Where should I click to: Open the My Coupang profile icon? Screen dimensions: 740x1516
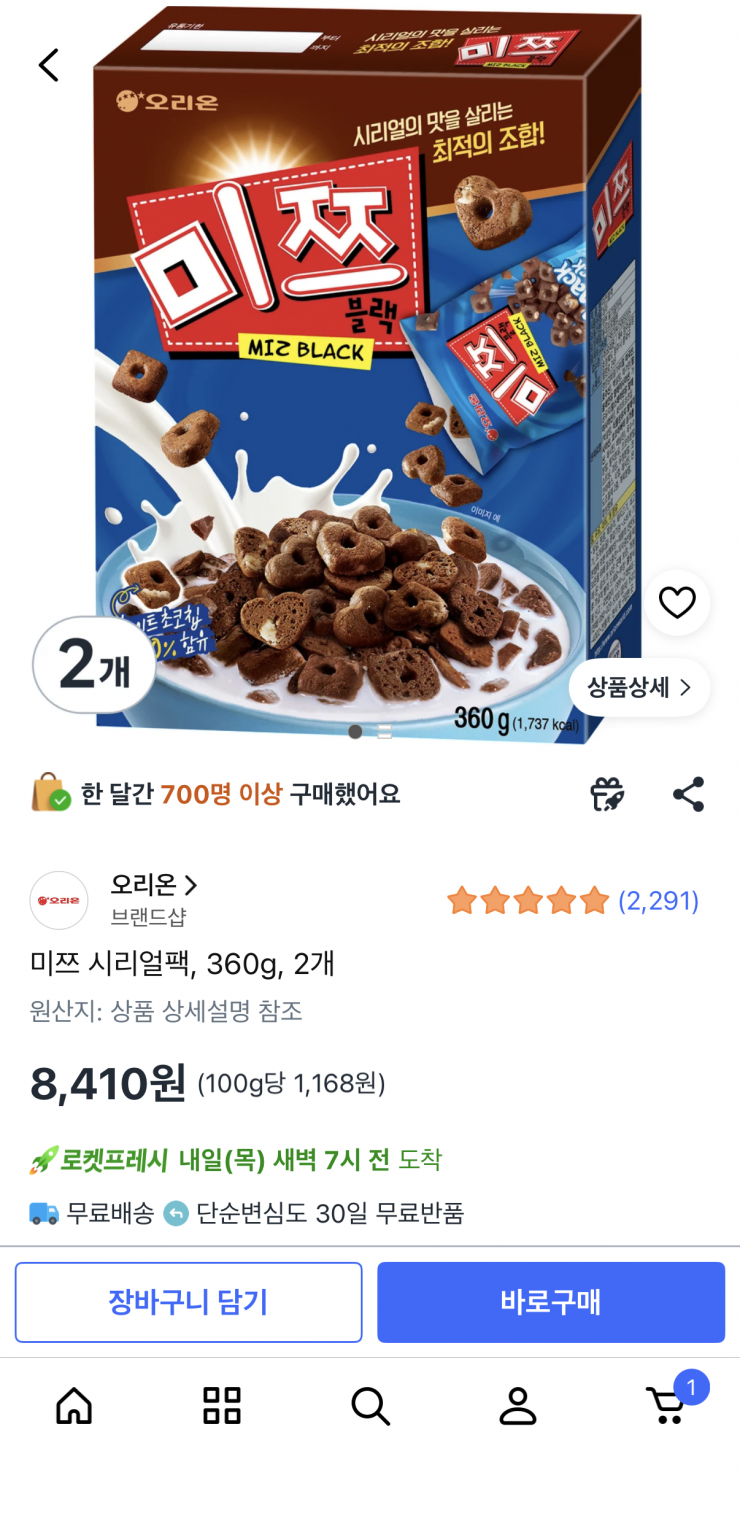[x=517, y=1406]
